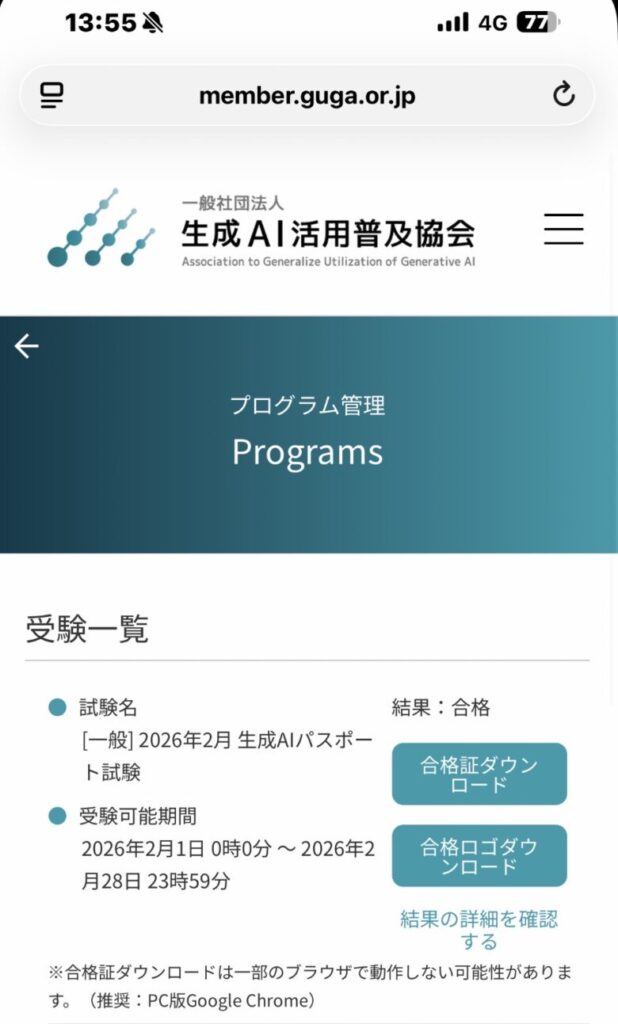Open the browser page options icon
Viewport: 618px width, 1024px height.
click(x=52, y=95)
